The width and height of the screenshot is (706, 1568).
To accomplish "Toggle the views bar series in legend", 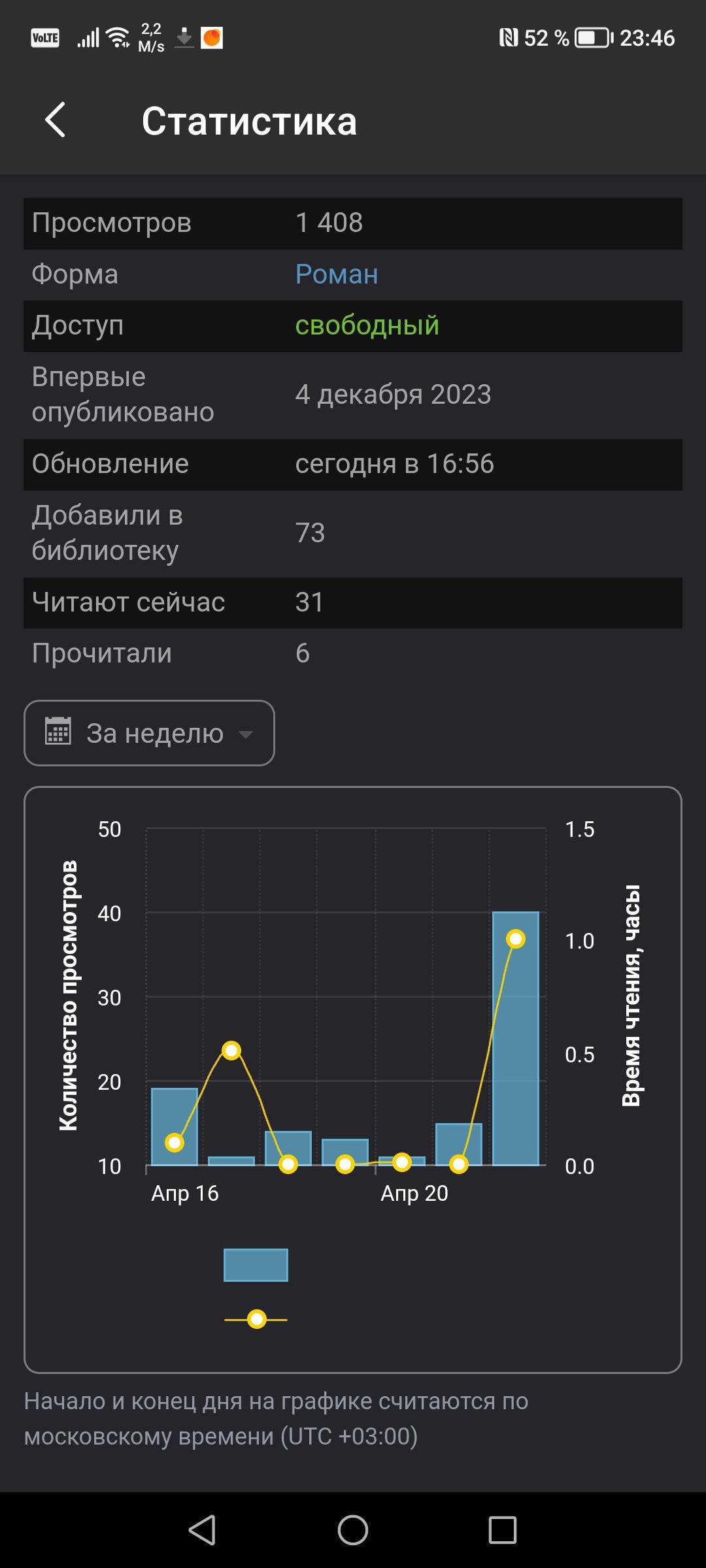I will point(256,1265).
